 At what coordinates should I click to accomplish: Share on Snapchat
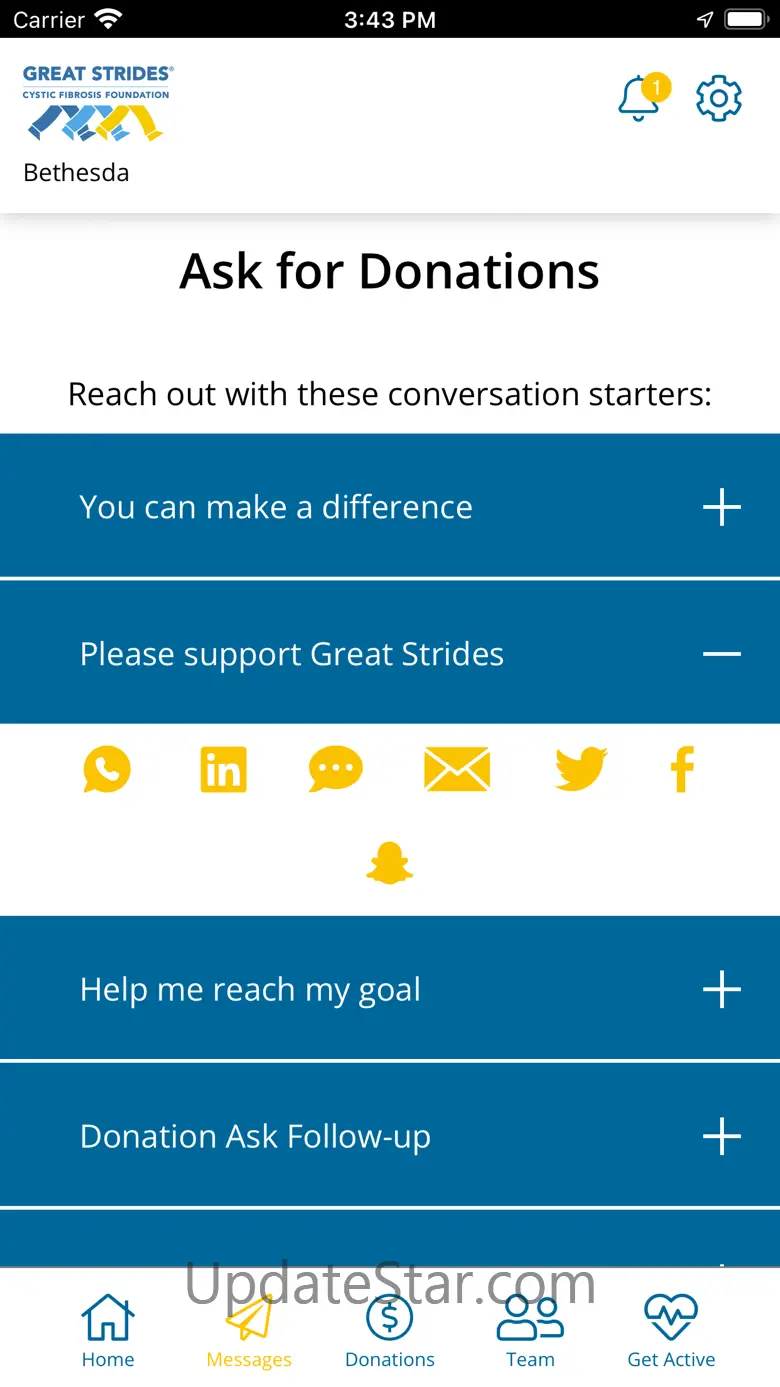[390, 863]
